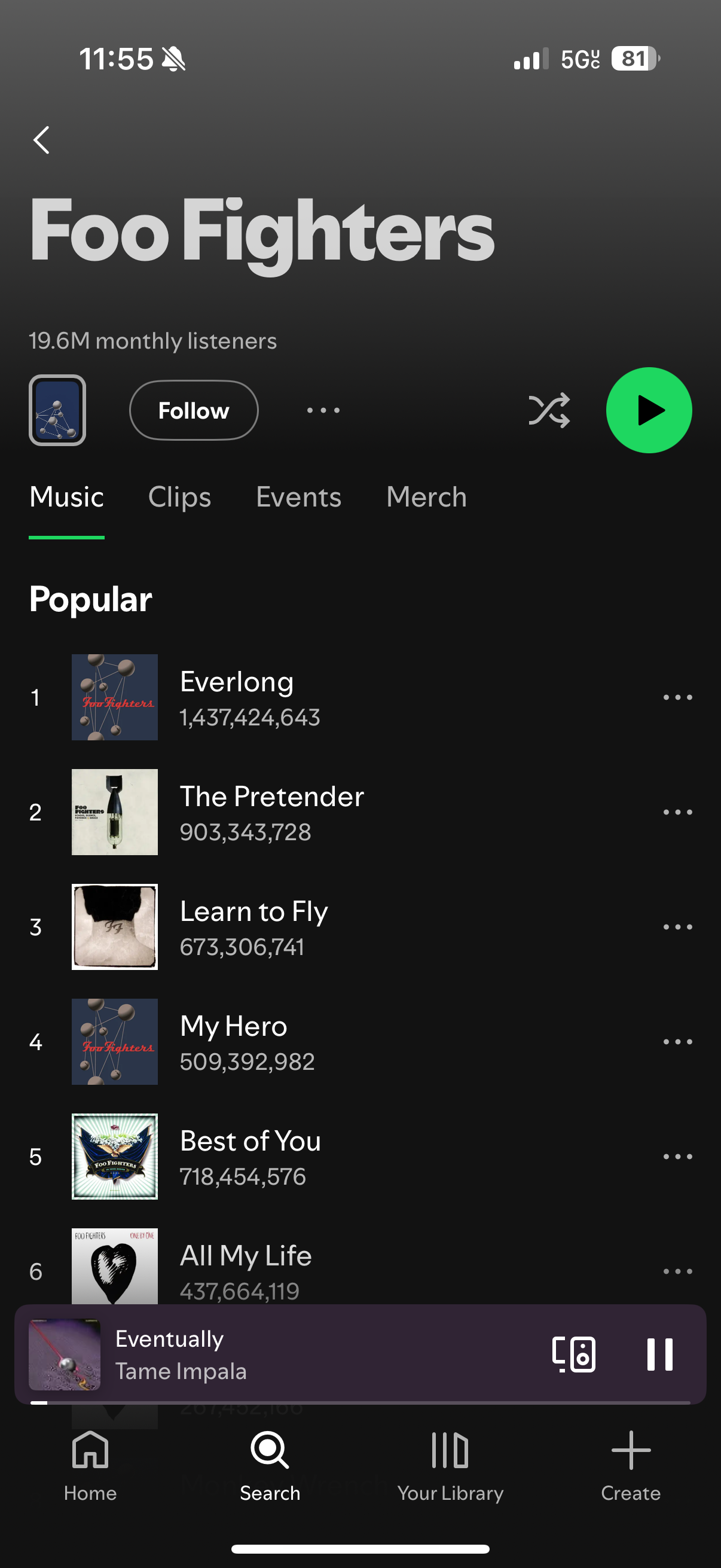Open more options for All My Life
Screen dimensions: 721x1568
tap(677, 1271)
